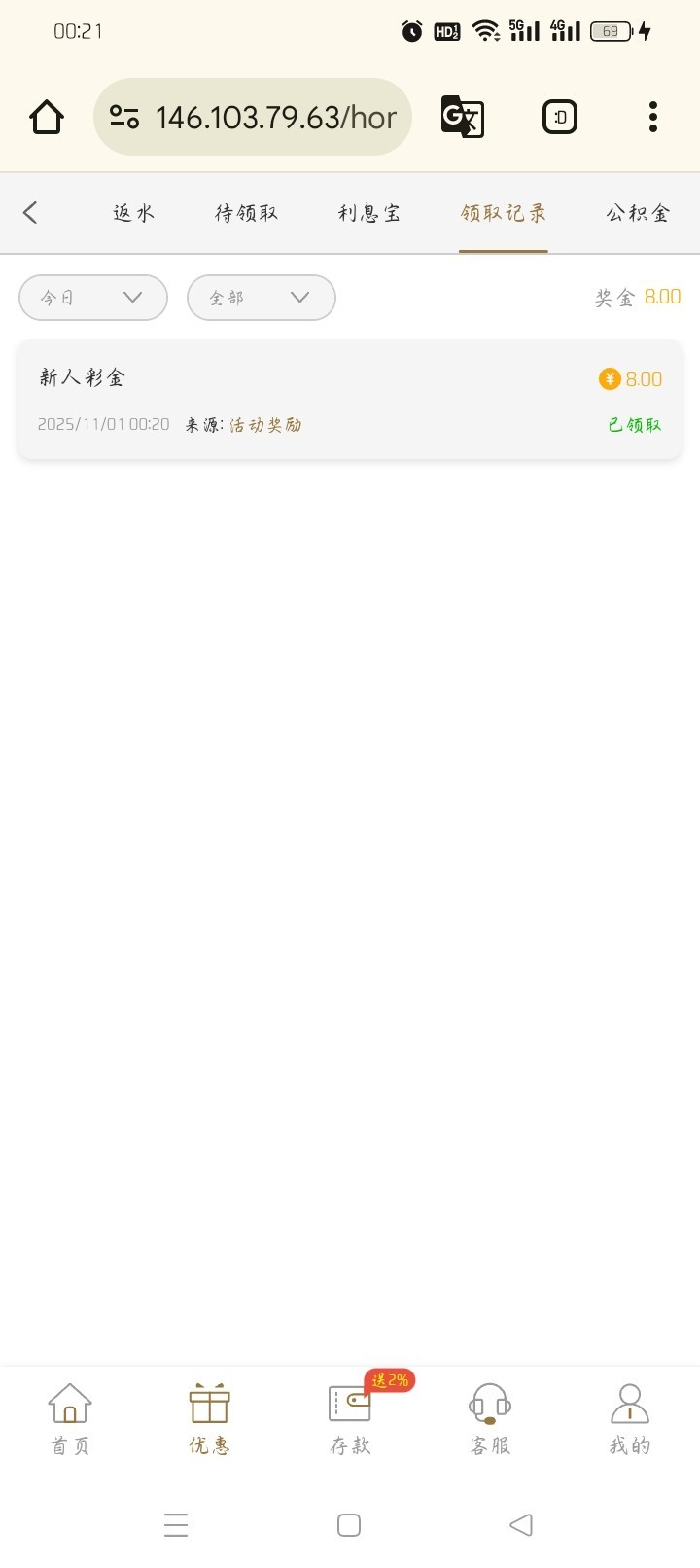Expand the 全部 type filter dropdown
This screenshot has height=1568, width=700.
[x=261, y=298]
